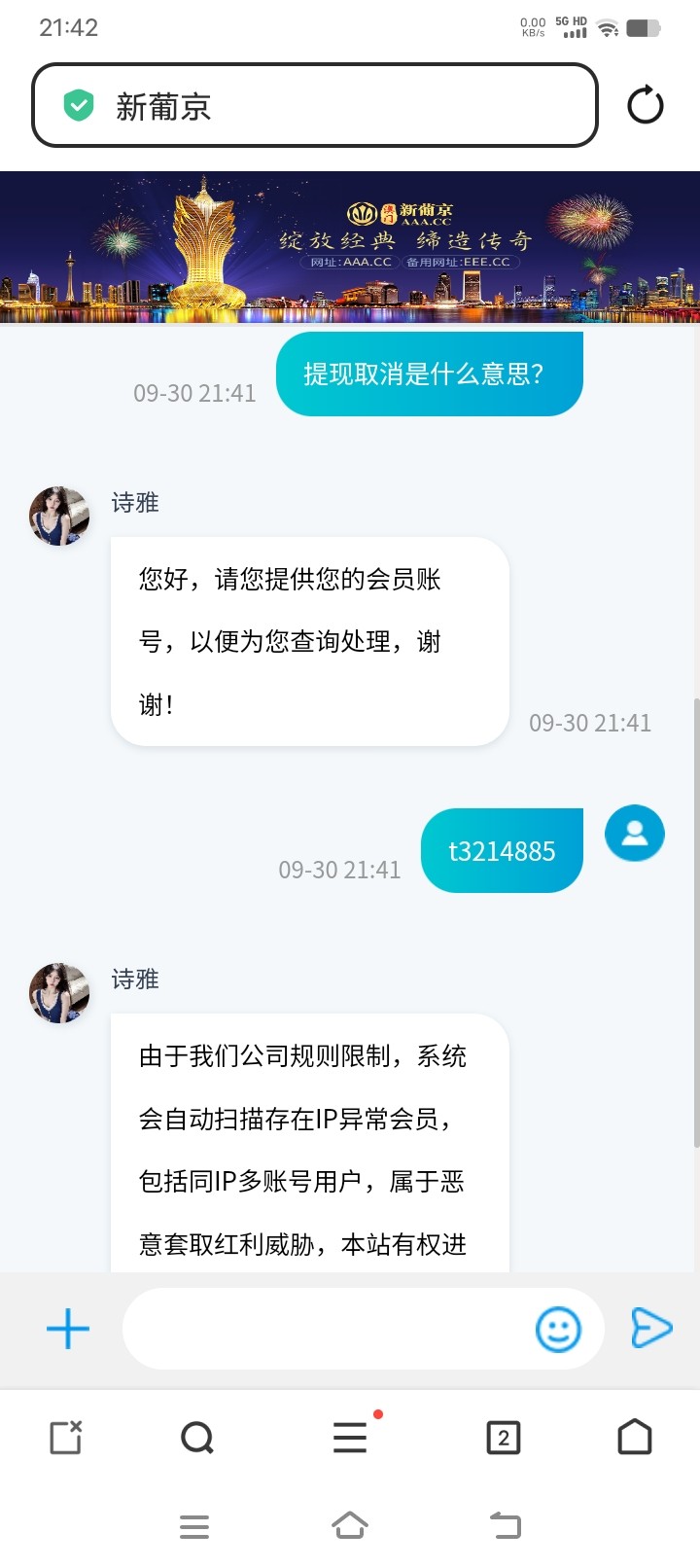700x1568 pixels.
Task: Tap the recent apps button in navigation bar
Action: [194, 1526]
